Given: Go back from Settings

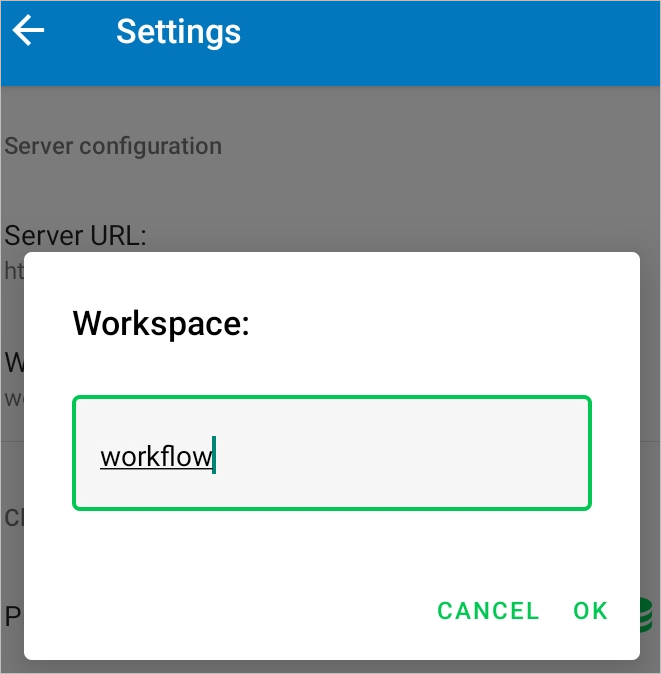Looking at the screenshot, I should 29,31.
